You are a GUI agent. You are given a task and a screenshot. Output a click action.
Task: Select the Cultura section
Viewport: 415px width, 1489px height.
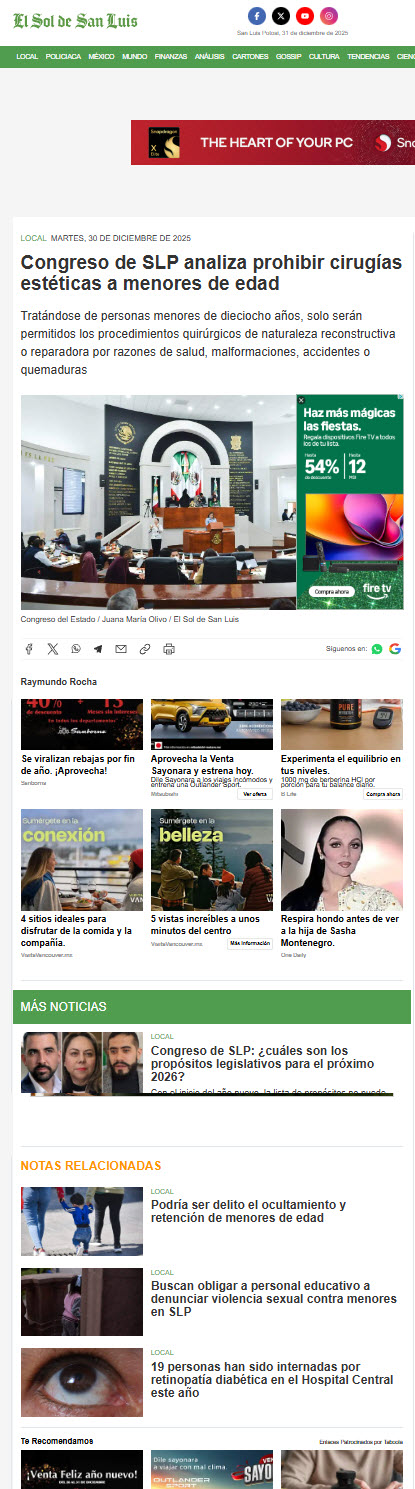click(324, 57)
